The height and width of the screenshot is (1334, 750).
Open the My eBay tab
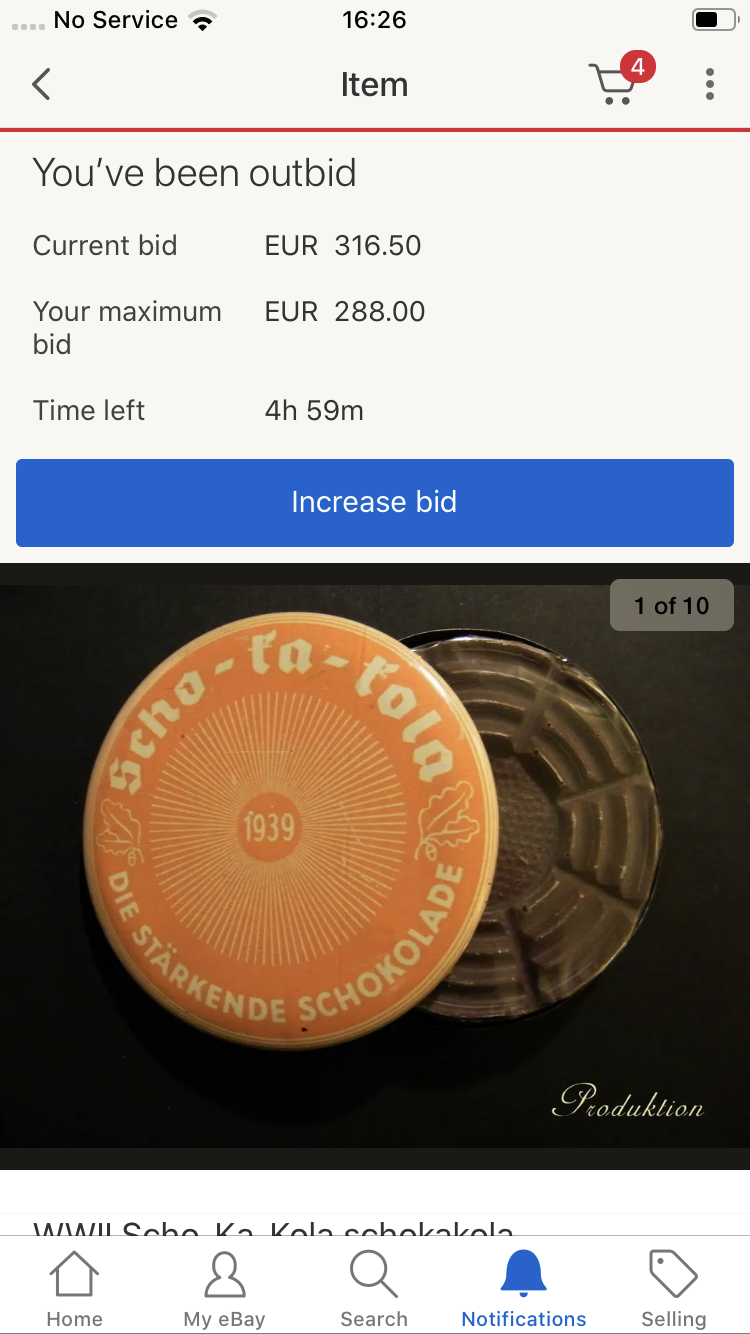[224, 1288]
